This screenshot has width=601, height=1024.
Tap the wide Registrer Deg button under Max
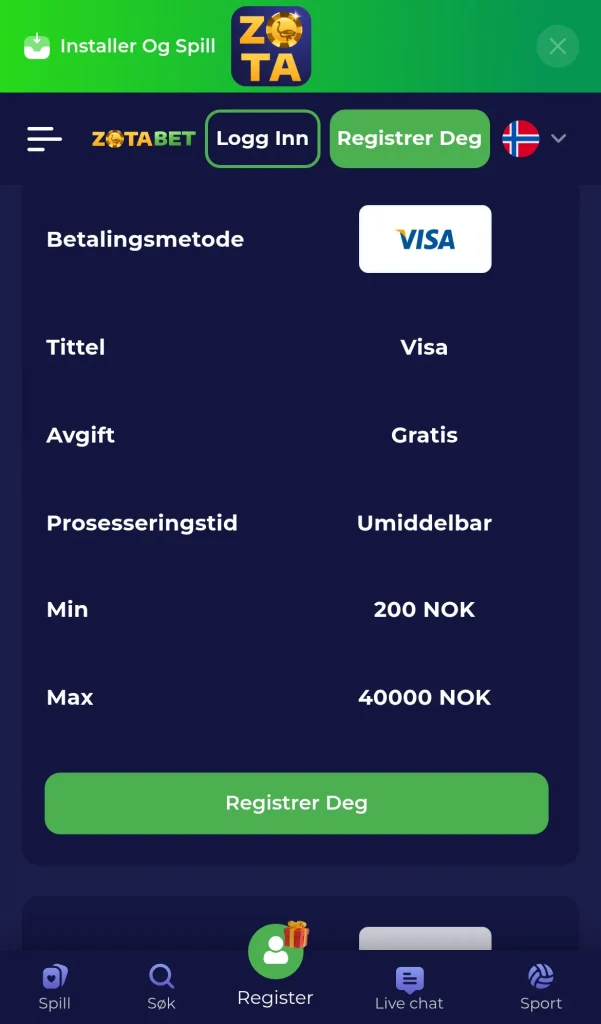(297, 803)
